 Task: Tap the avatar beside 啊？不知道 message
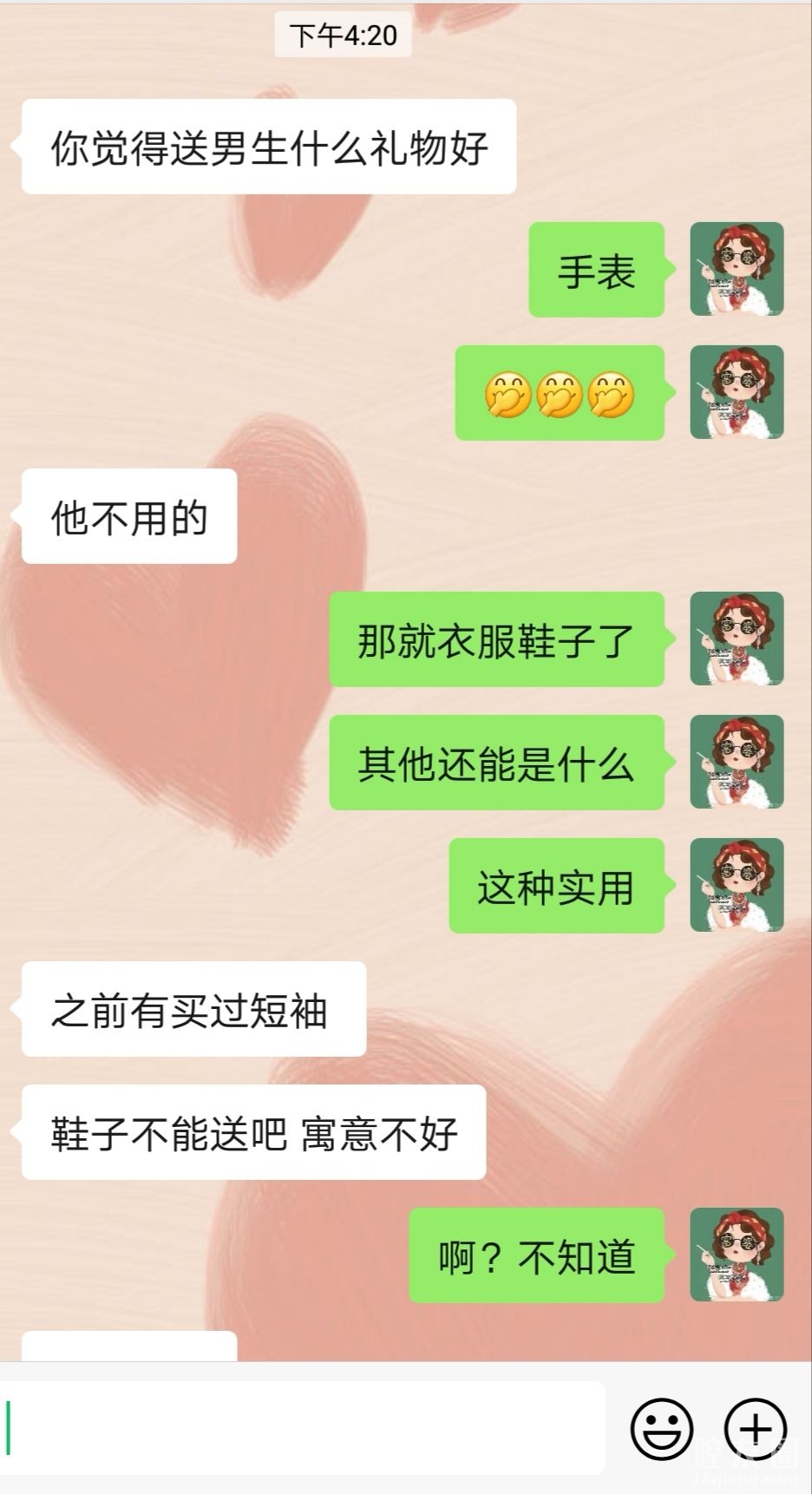(x=737, y=1255)
